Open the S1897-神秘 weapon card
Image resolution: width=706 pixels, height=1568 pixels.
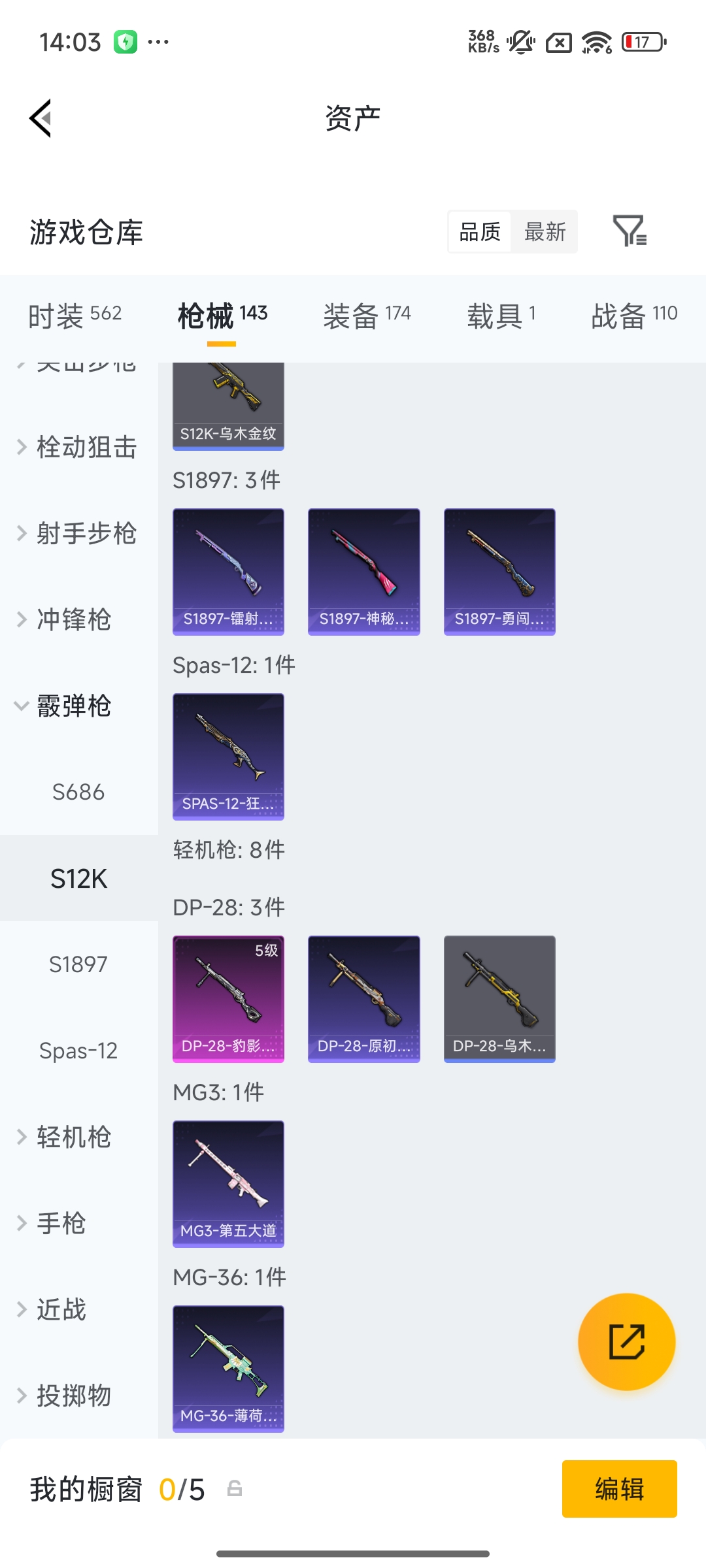[x=363, y=570]
